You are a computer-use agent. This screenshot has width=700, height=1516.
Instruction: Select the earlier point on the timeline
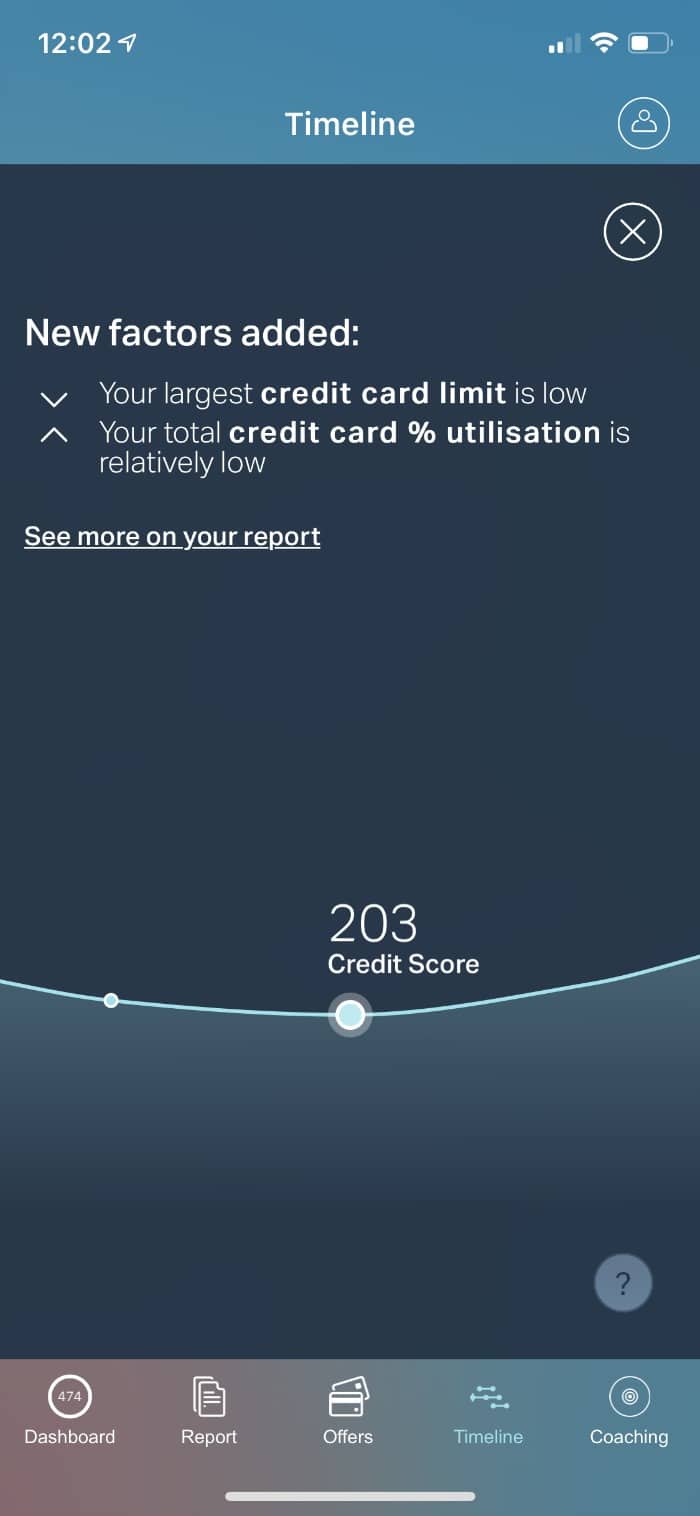point(111,1000)
